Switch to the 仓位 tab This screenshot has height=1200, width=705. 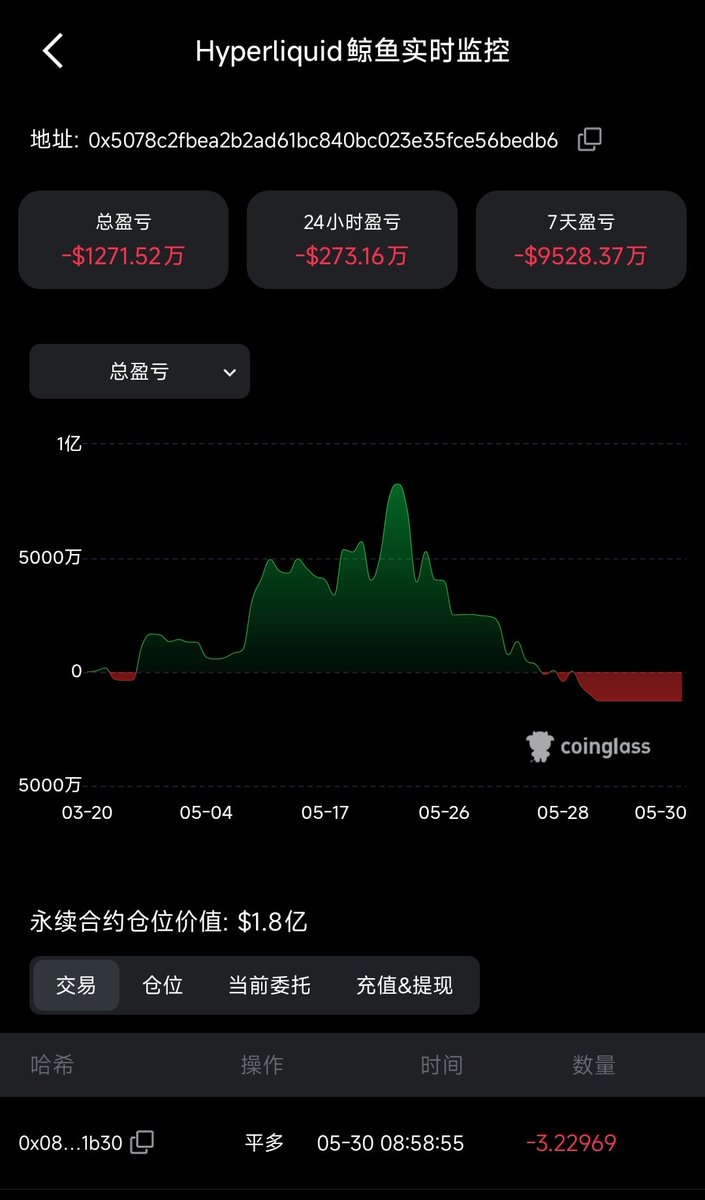pyautogui.click(x=163, y=985)
